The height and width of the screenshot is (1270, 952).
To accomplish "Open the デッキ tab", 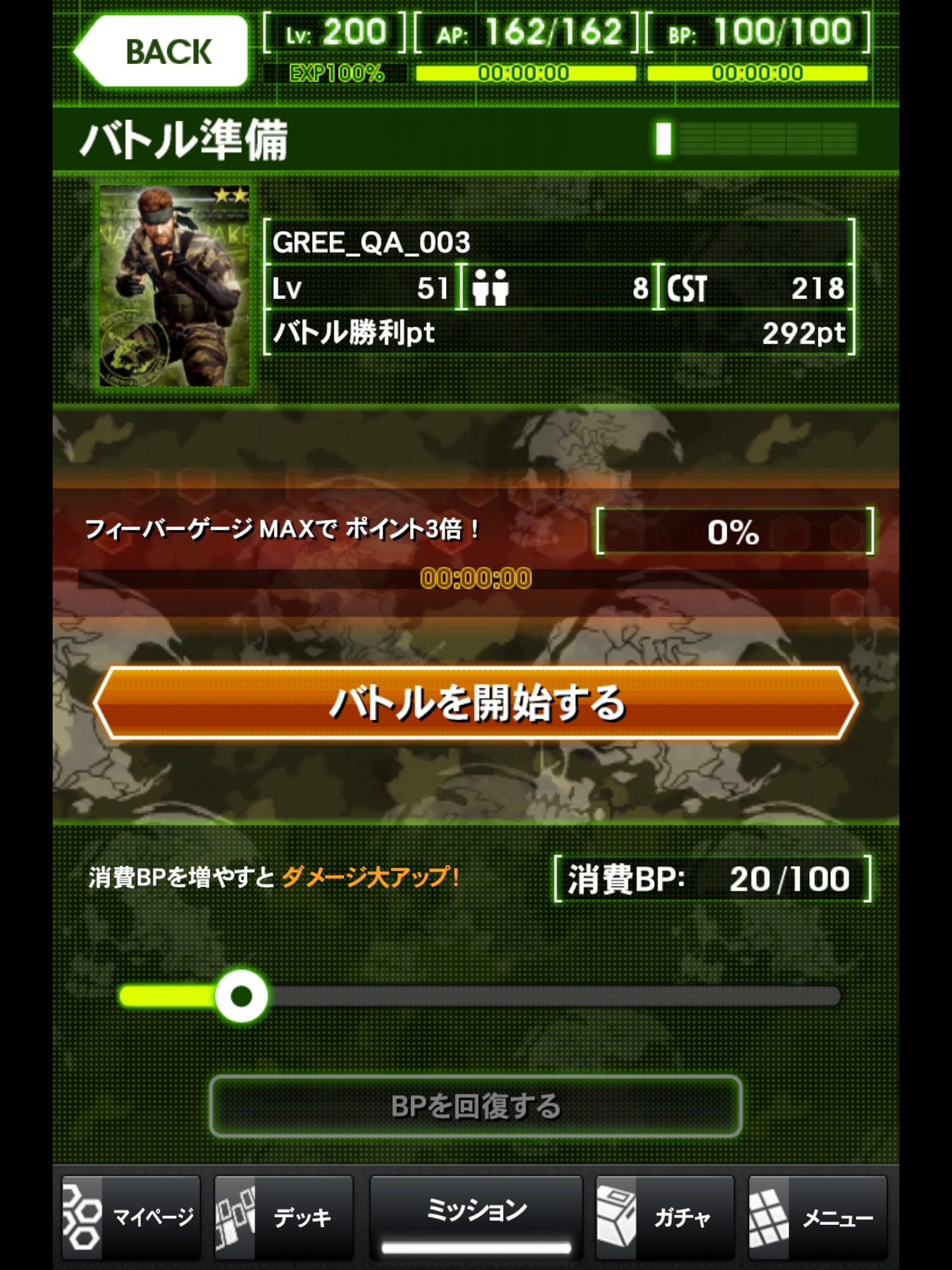I will [284, 1217].
